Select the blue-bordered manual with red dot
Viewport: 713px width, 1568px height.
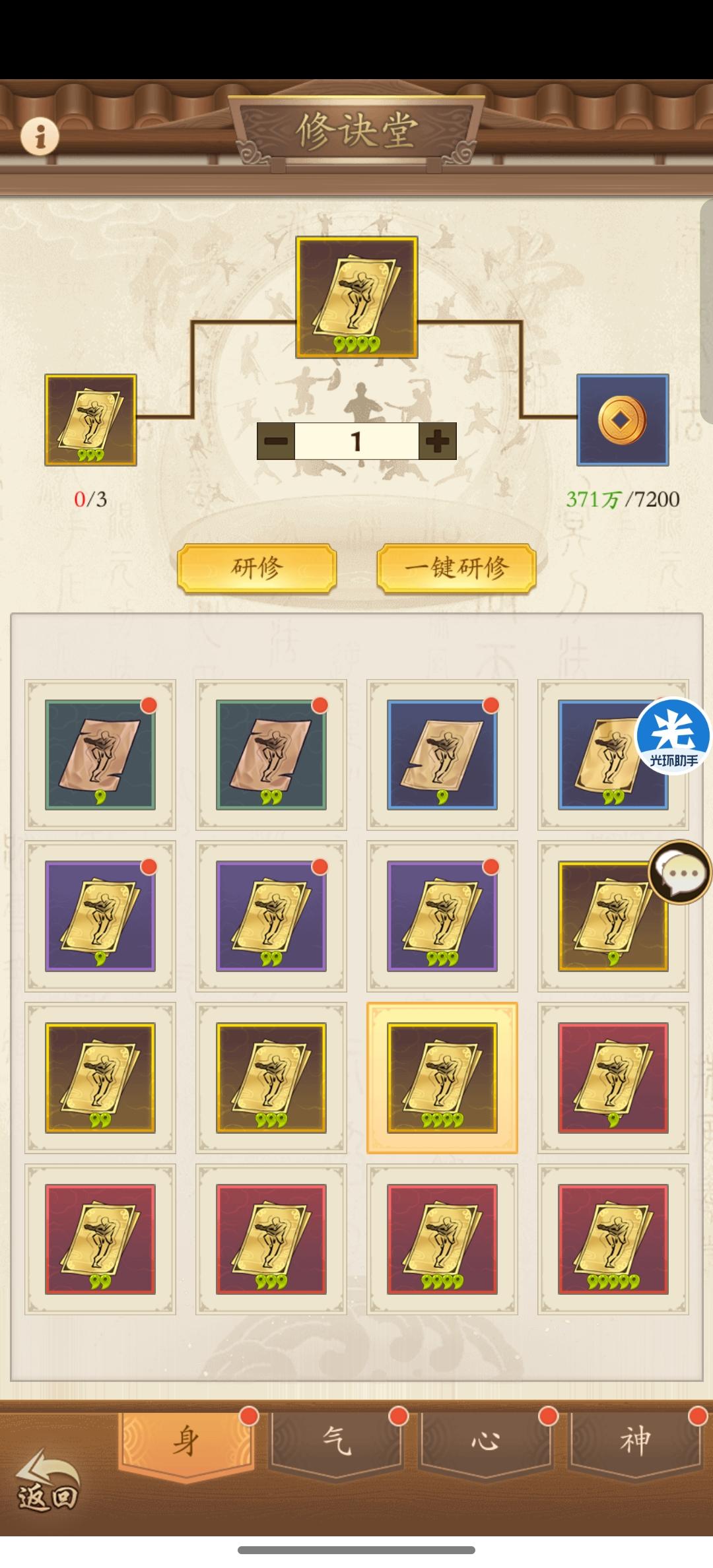441,752
